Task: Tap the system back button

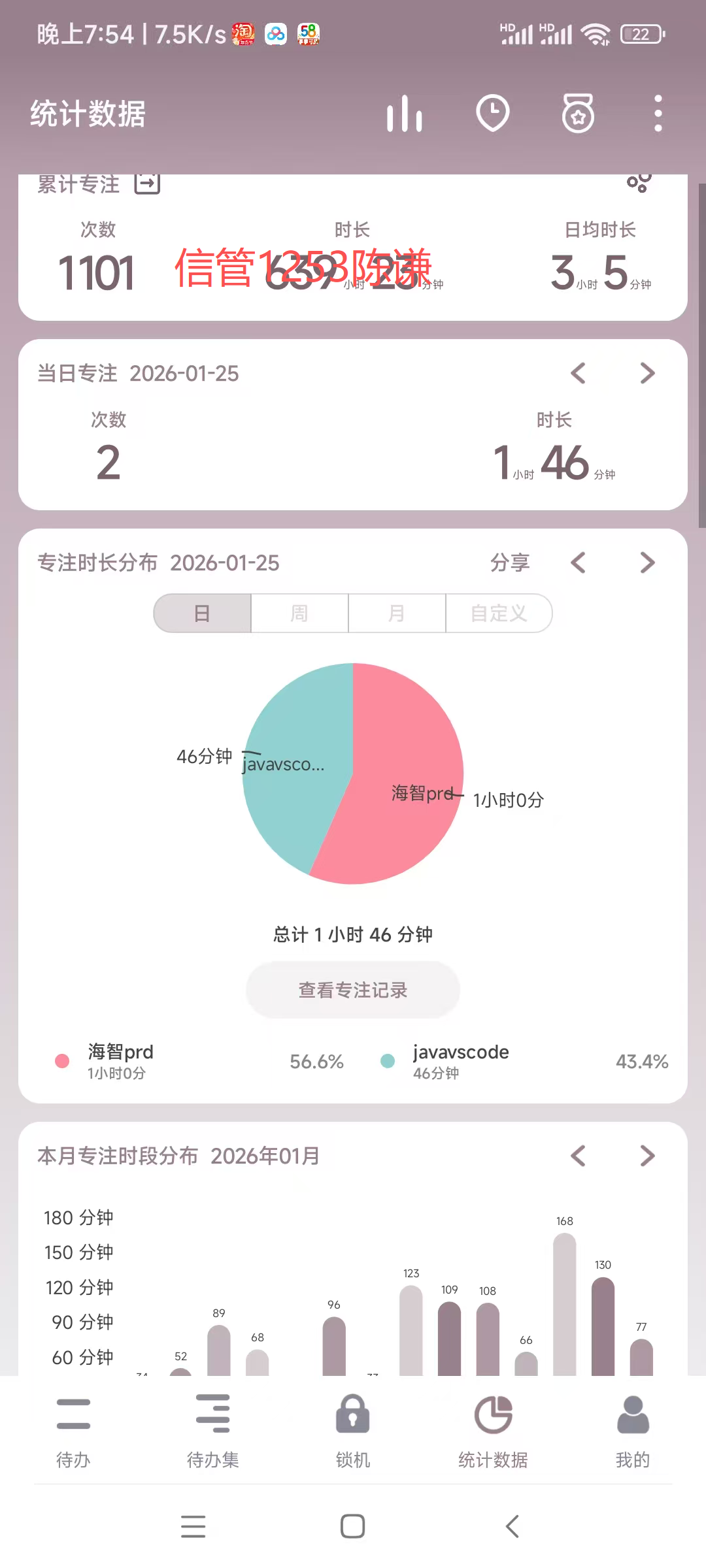Action: point(513,1526)
